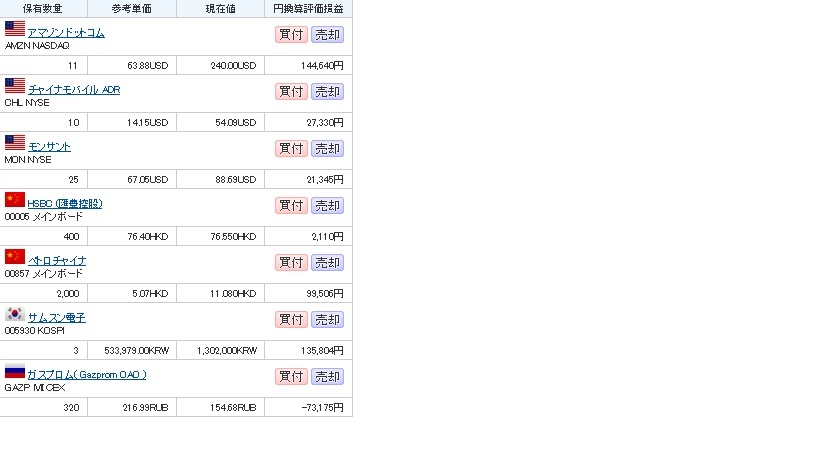View サムスン電子 details
This screenshot has width=819, height=460.
[x=57, y=318]
